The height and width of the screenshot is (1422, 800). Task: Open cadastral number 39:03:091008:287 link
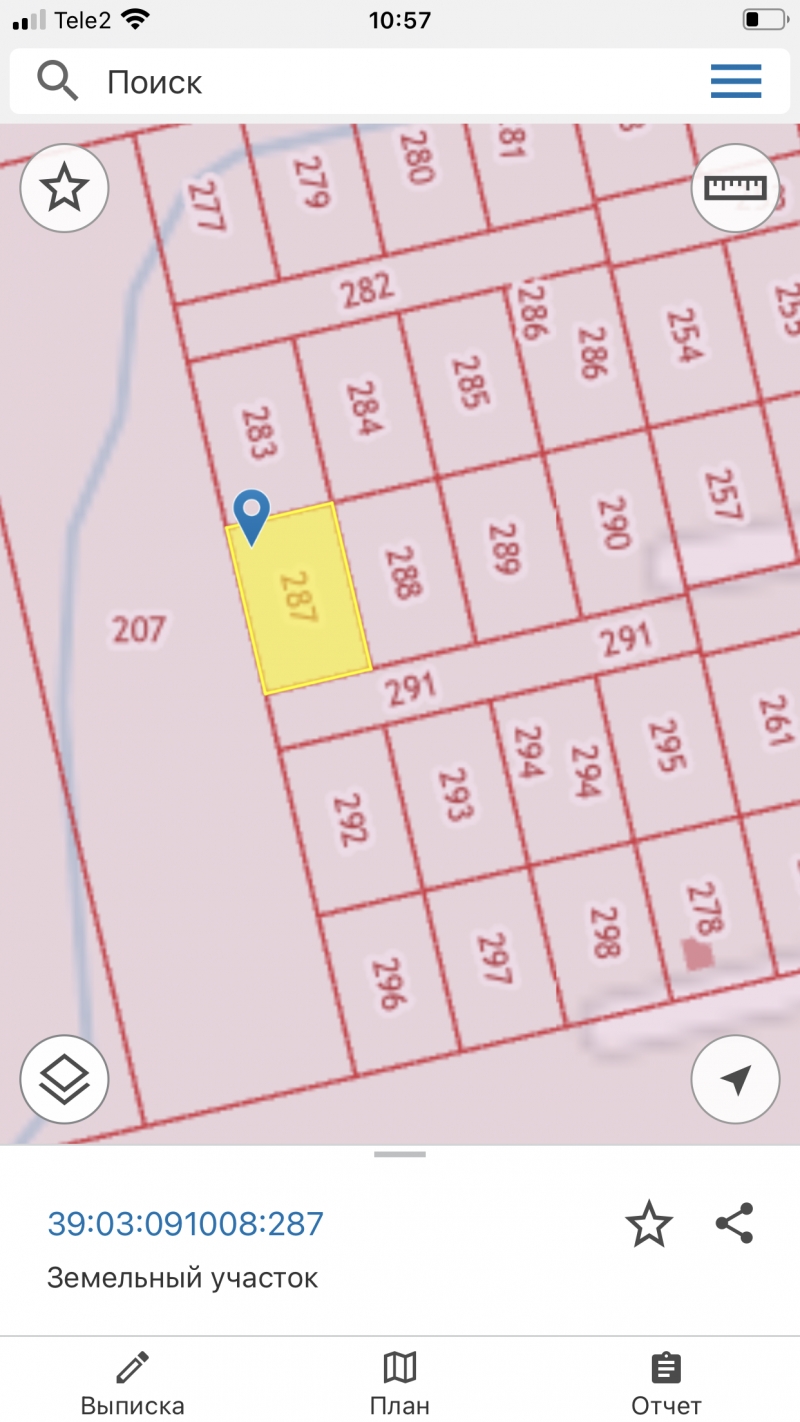point(186,1224)
